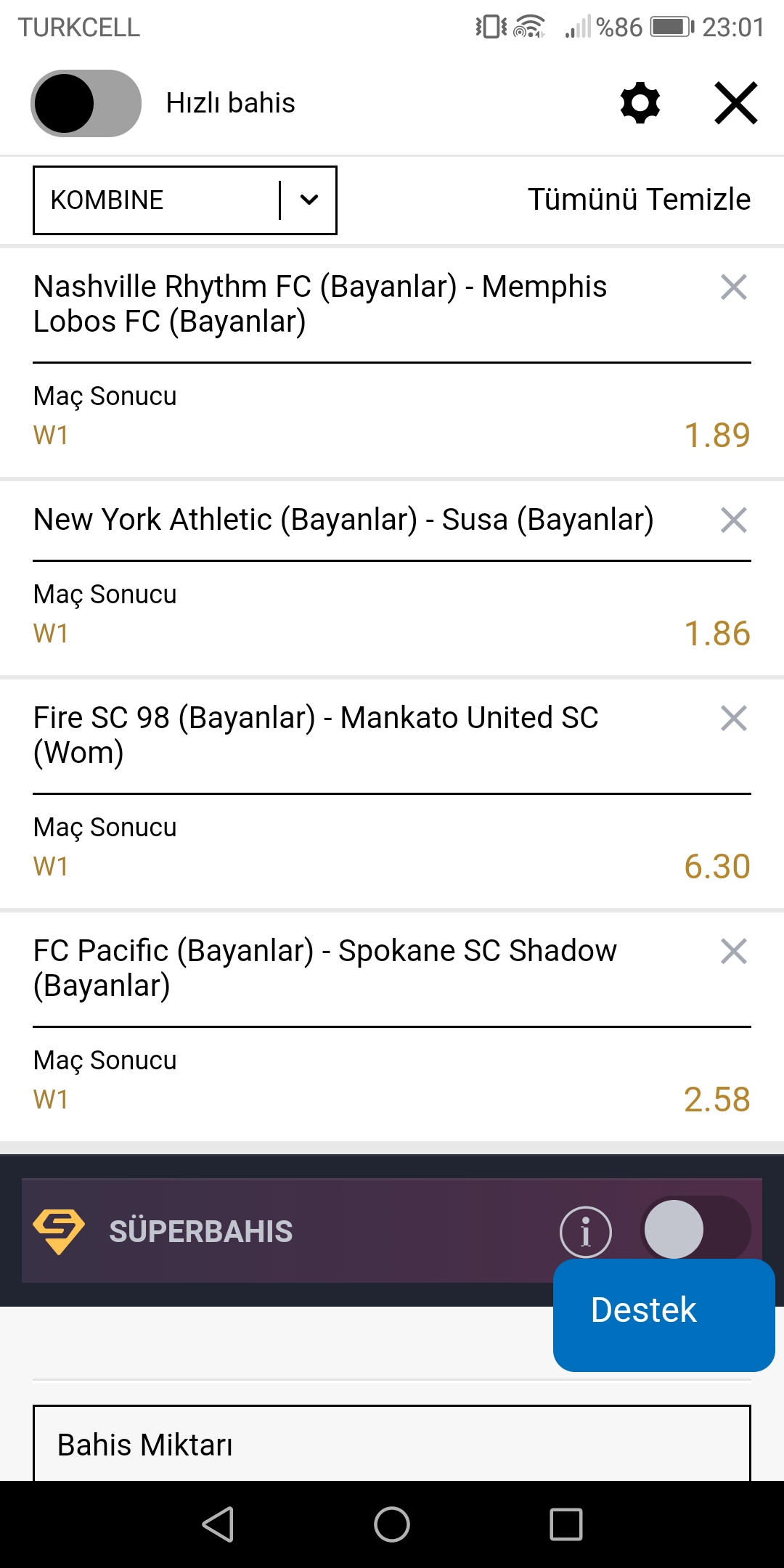Expand the KOMBINE bet type dropdown
This screenshot has height=1568, width=784.
(x=185, y=200)
